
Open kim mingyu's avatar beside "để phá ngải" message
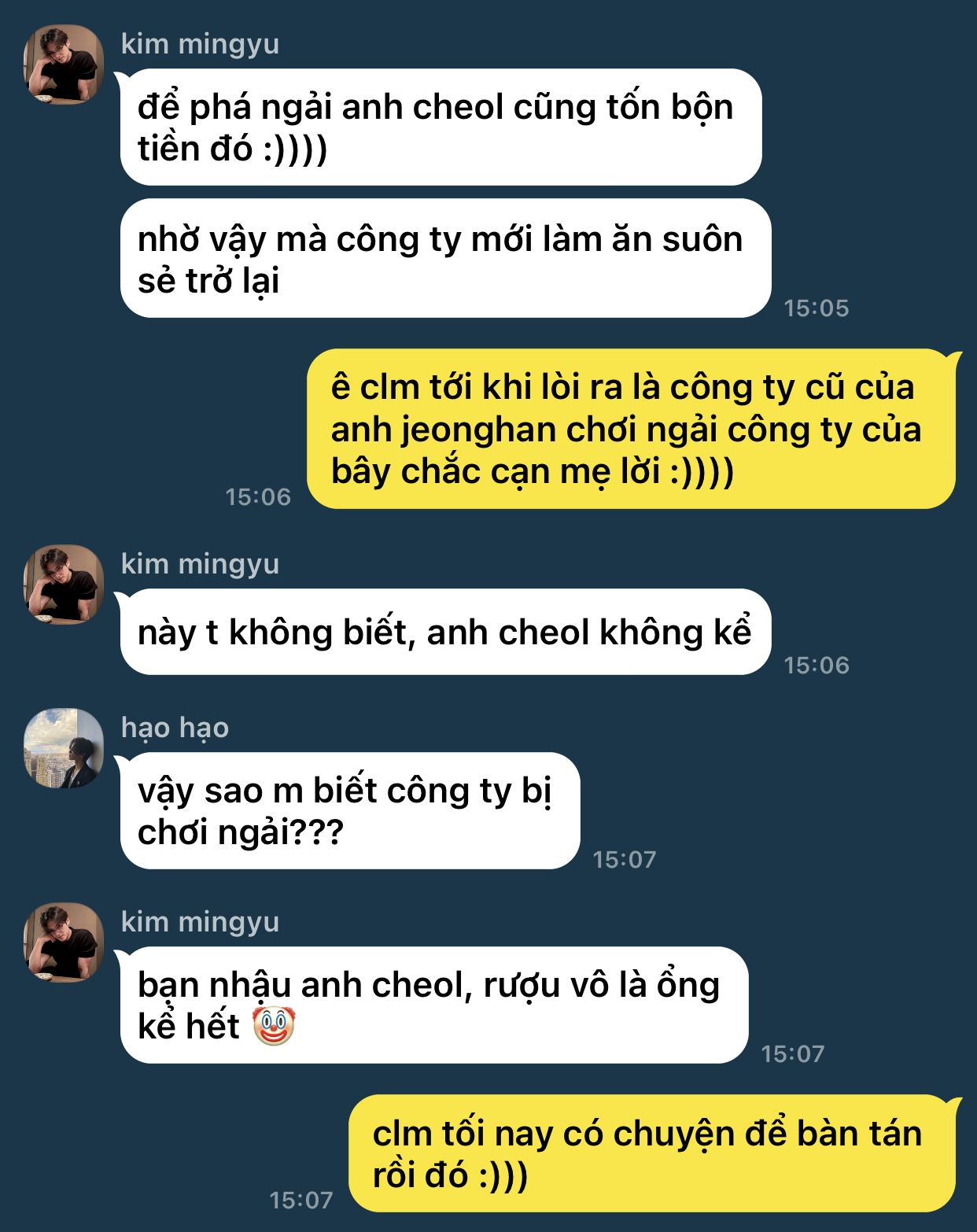64,65
